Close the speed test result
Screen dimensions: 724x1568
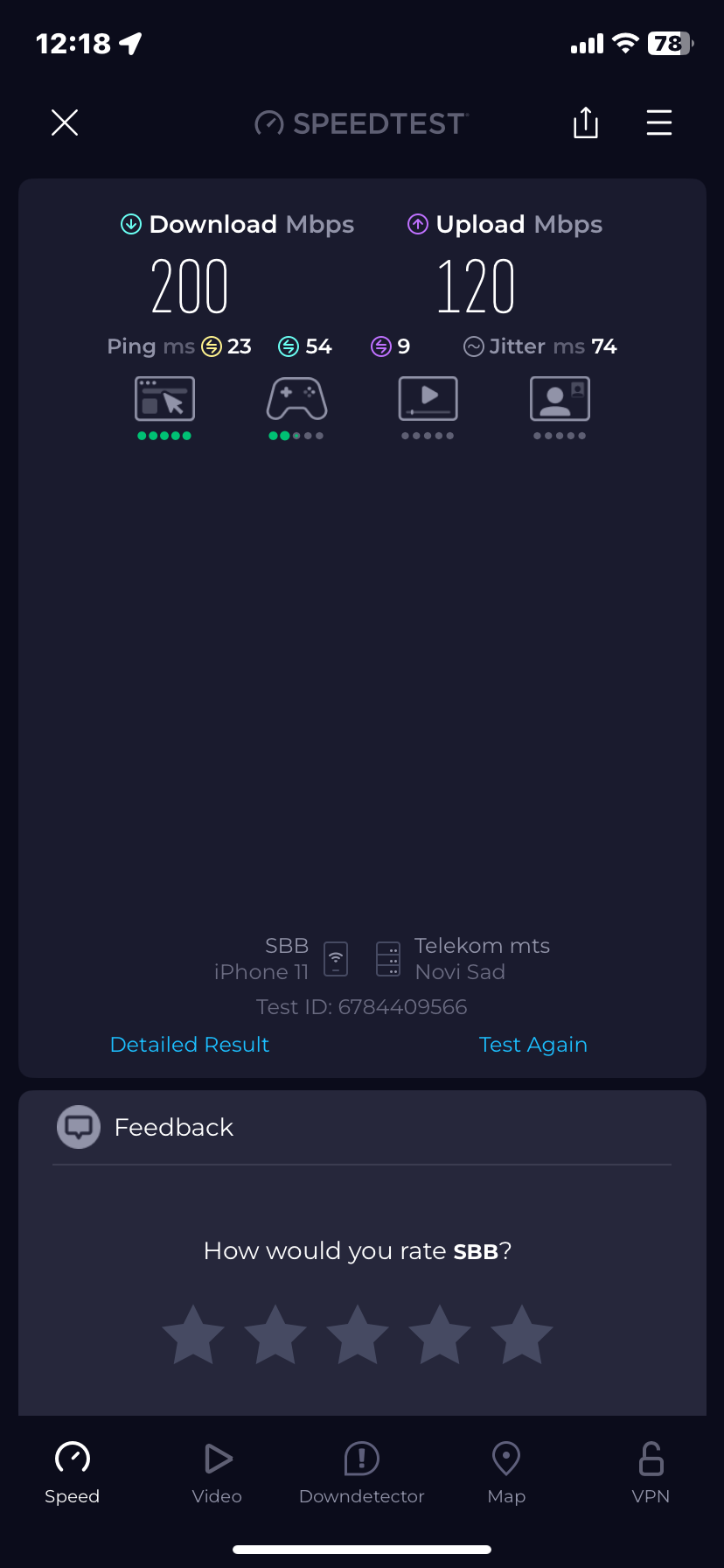tap(65, 122)
